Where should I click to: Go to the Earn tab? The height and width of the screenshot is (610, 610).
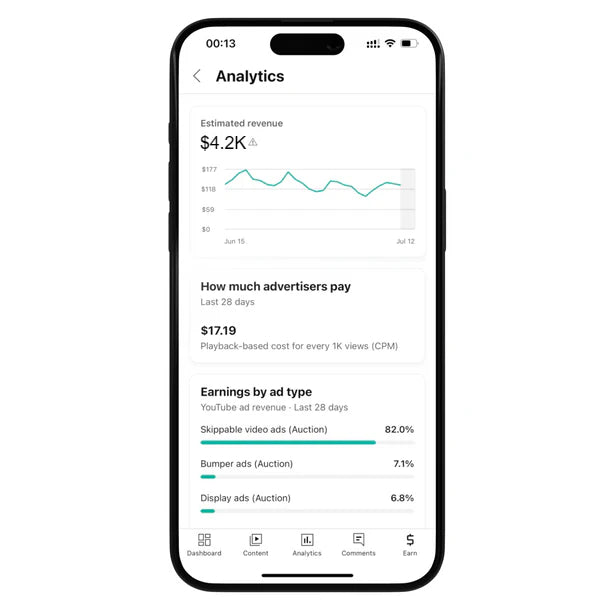pyautogui.click(x=410, y=544)
